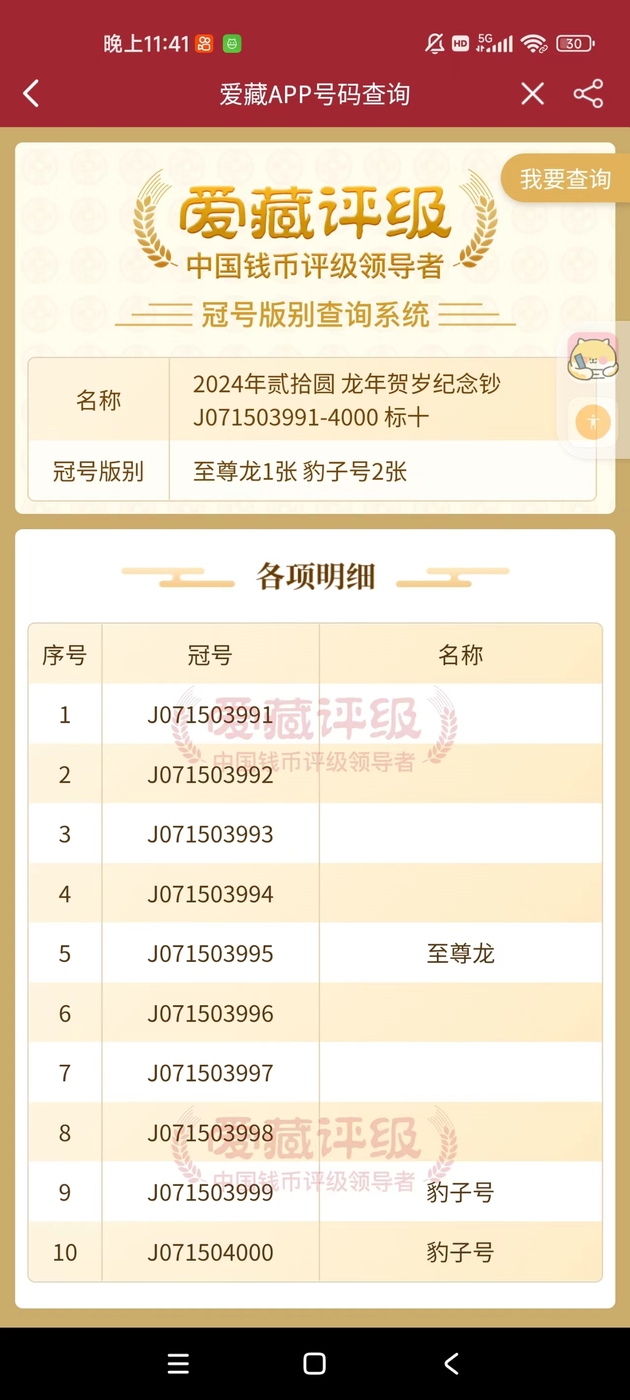Viewport: 630px width, 1400px height.
Task: Share this query result page
Action: [x=588, y=94]
